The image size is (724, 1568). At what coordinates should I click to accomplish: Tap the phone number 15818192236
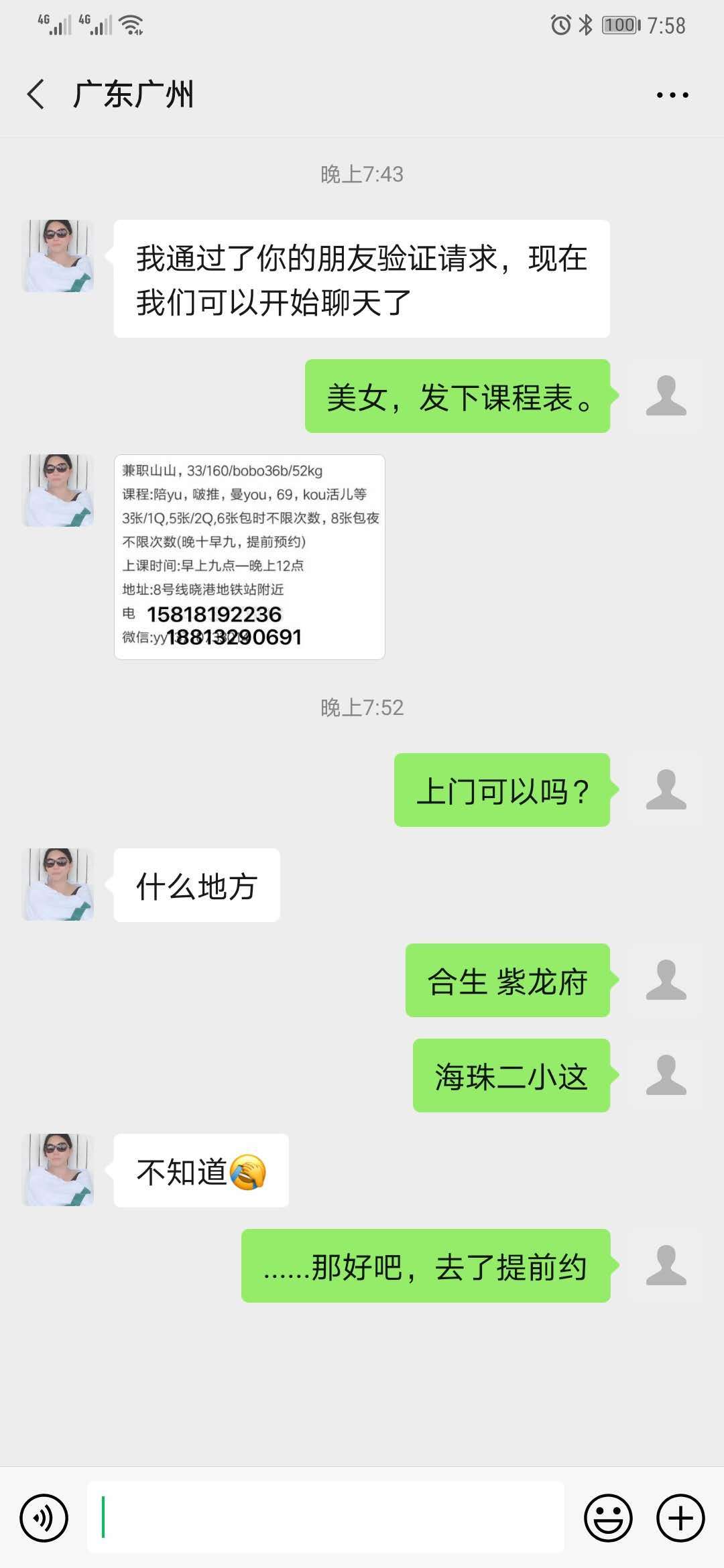(215, 613)
